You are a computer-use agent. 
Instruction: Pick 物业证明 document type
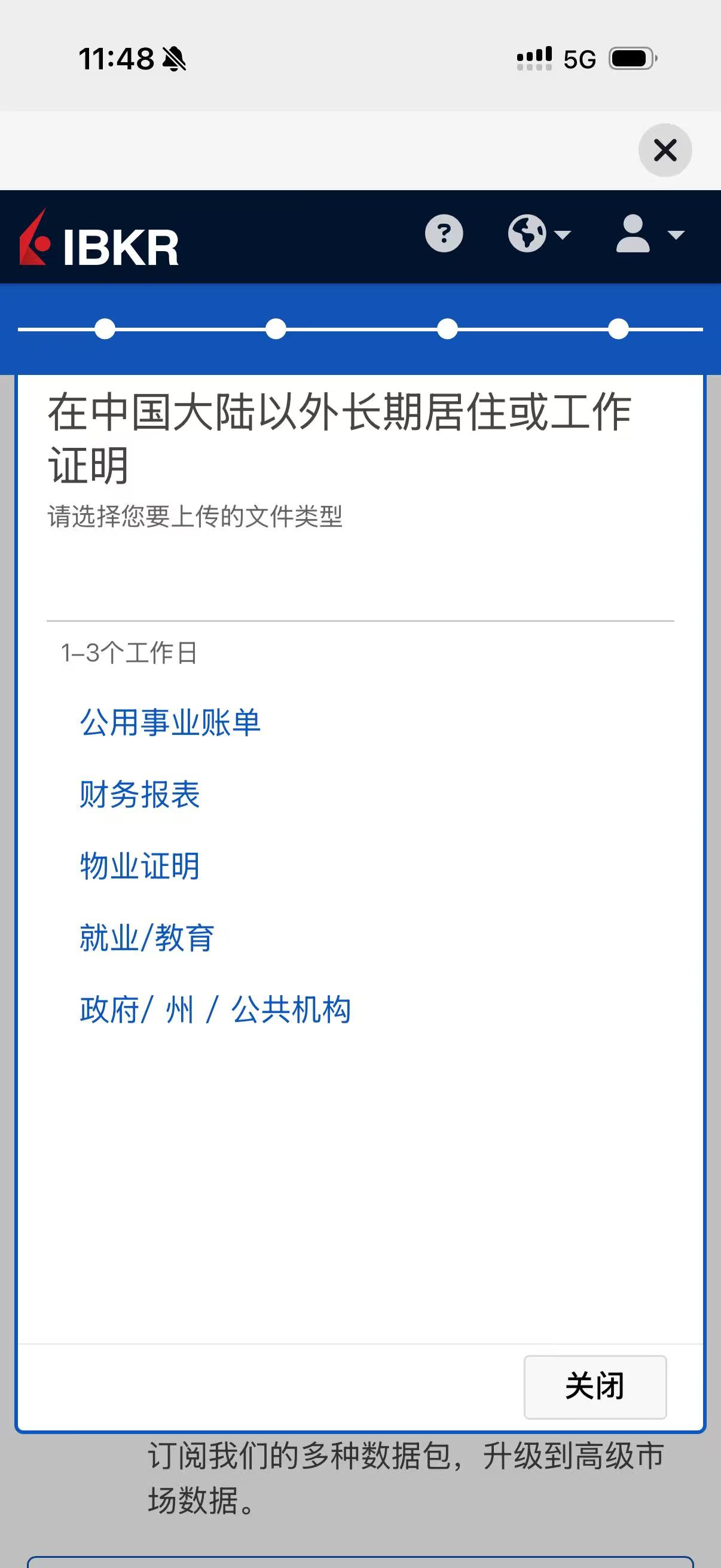(139, 866)
